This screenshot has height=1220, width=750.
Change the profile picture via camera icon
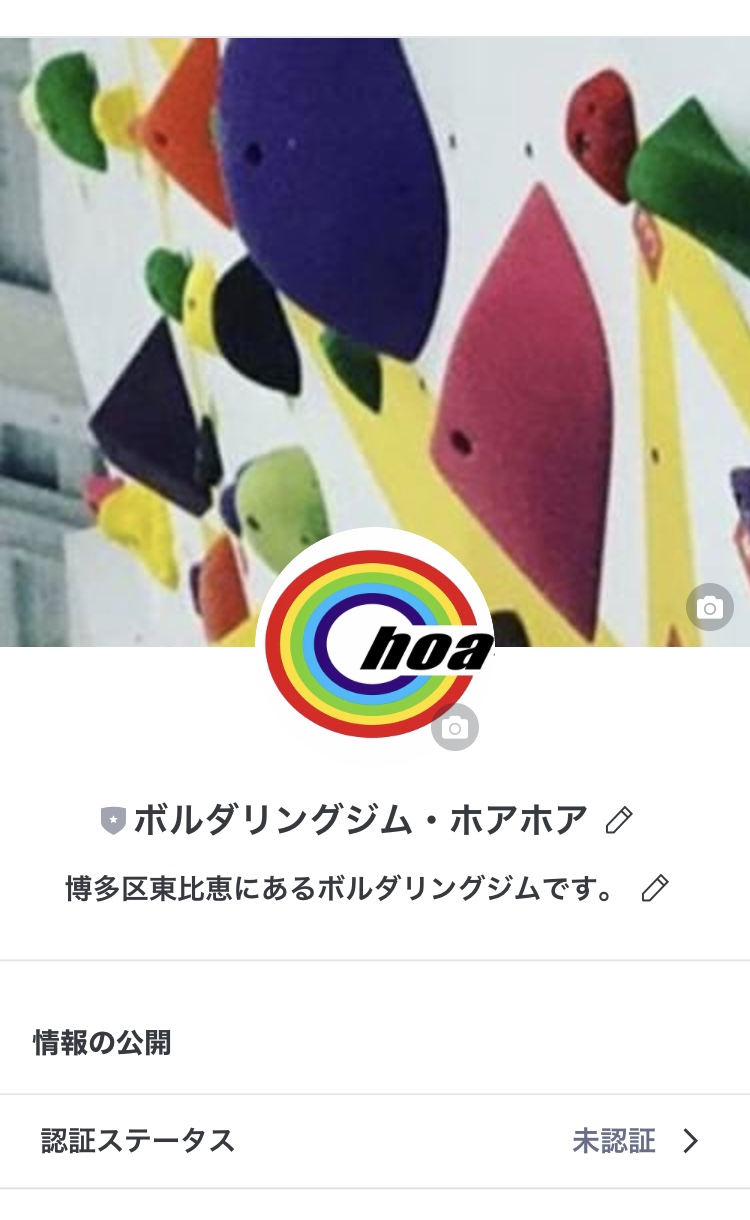coord(455,727)
